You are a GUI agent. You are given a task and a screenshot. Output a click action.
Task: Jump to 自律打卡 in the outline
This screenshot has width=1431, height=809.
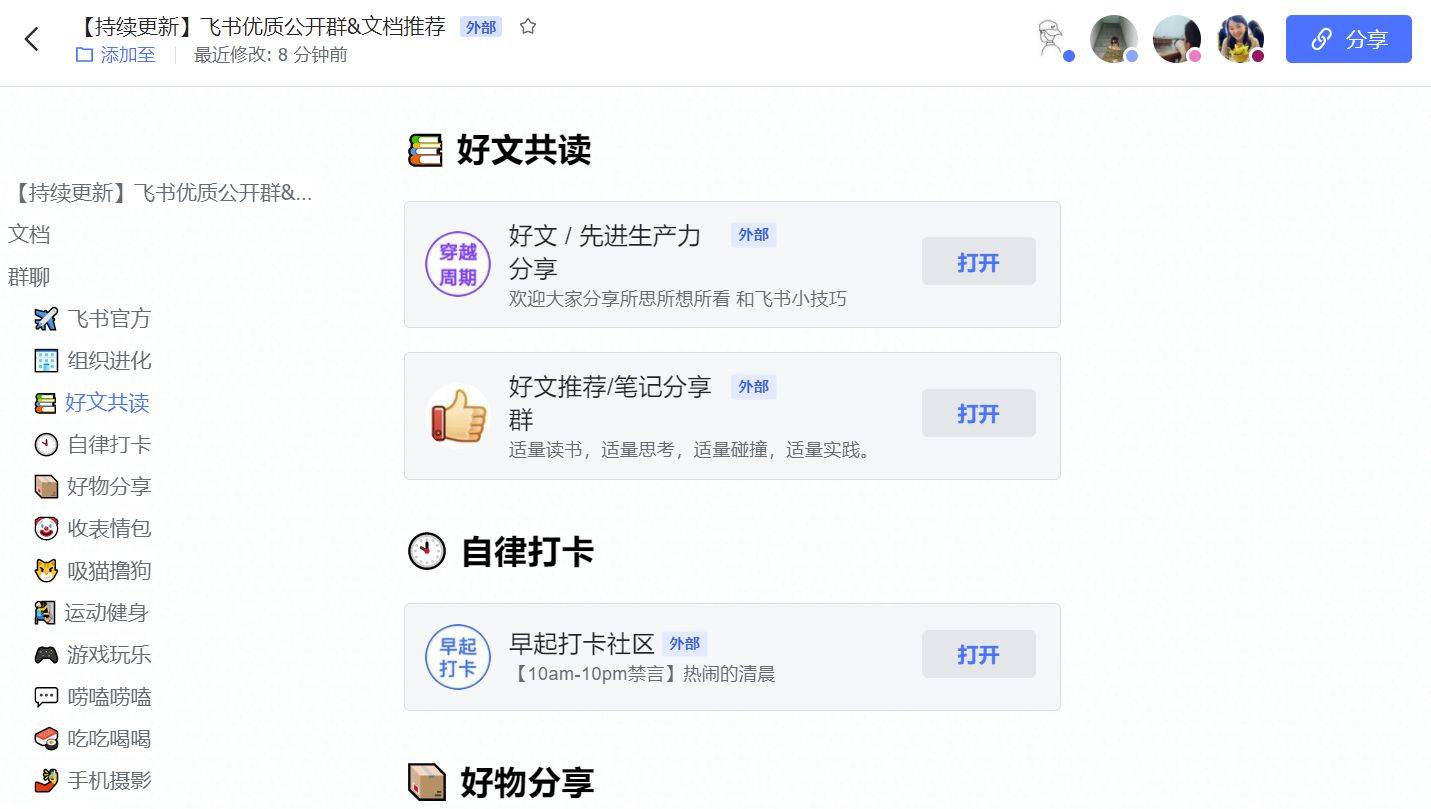click(x=108, y=445)
